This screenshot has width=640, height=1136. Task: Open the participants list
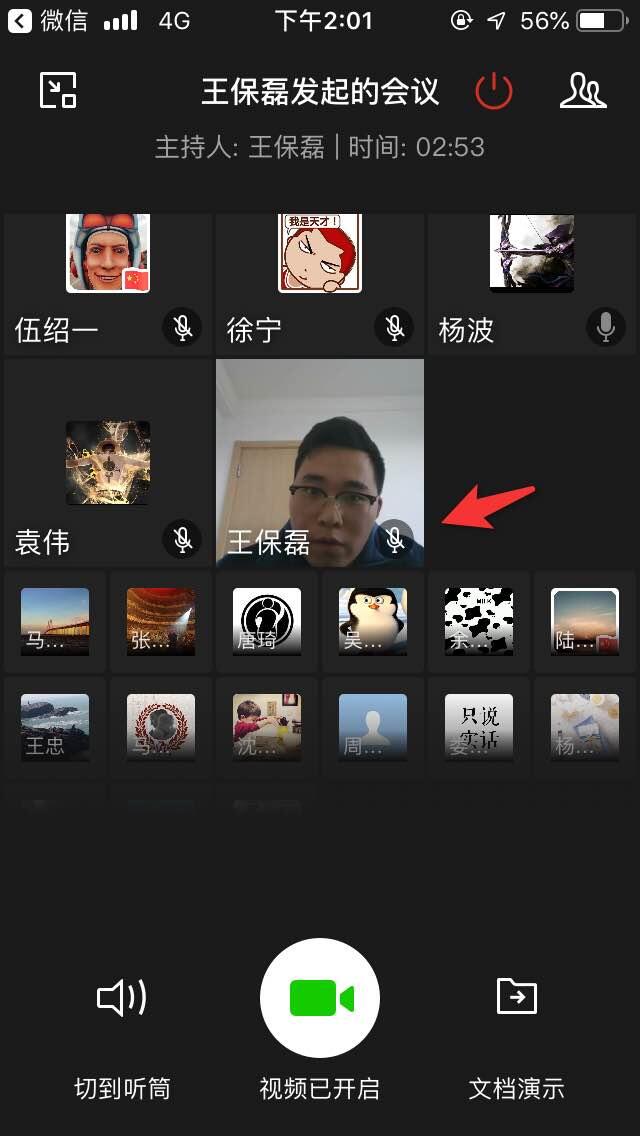coord(582,91)
